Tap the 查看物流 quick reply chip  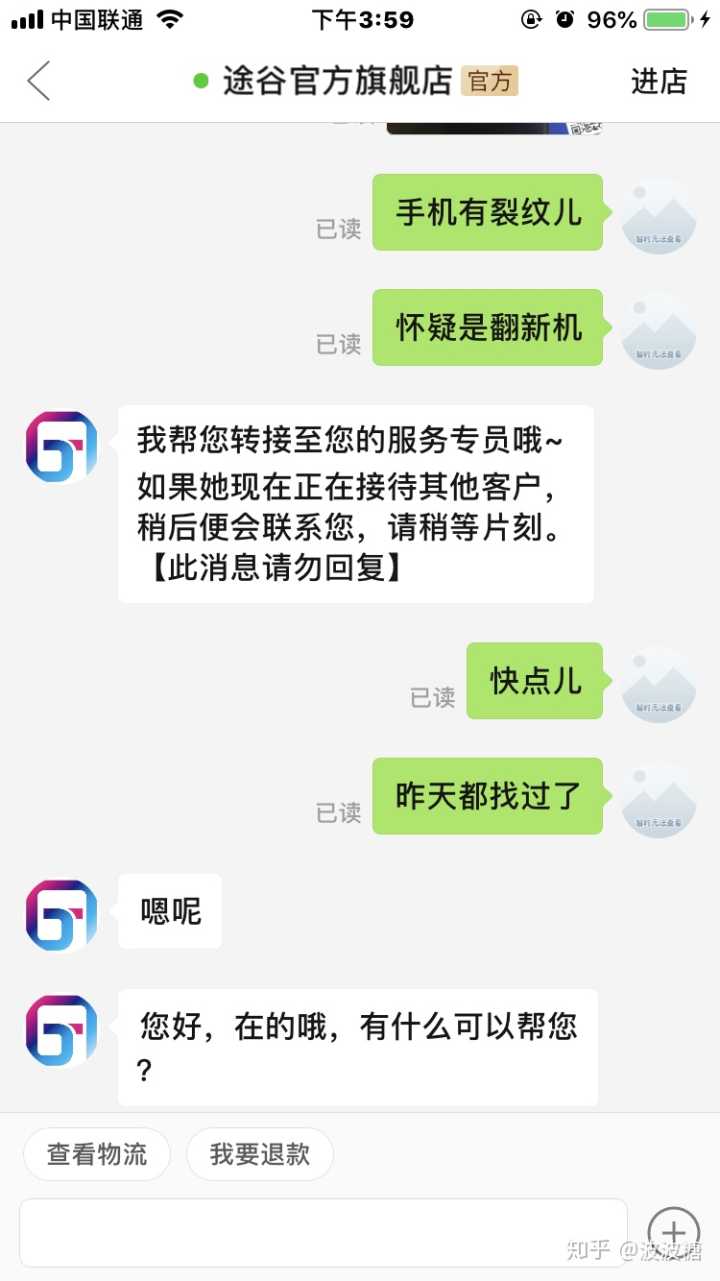click(97, 1154)
